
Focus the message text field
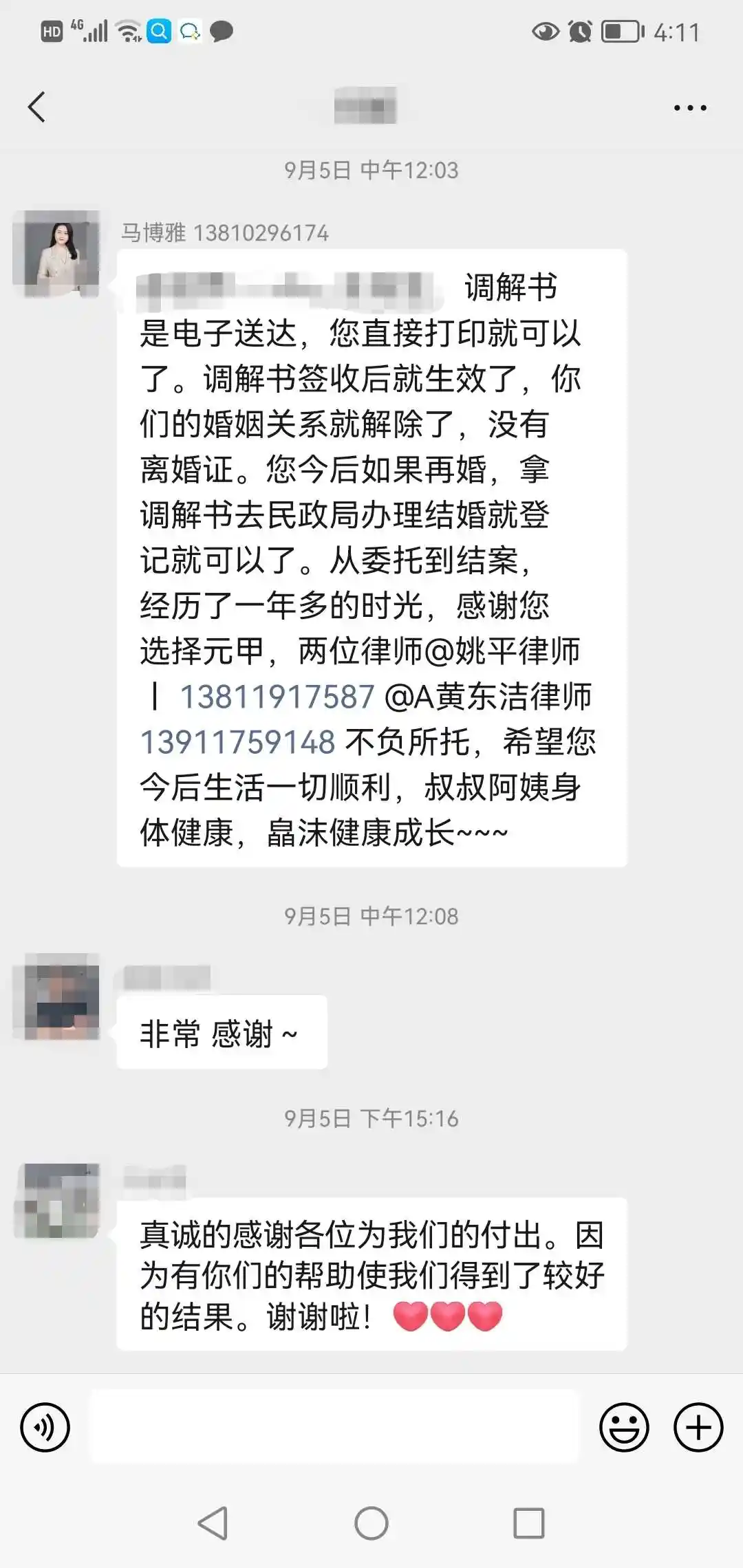click(336, 1427)
